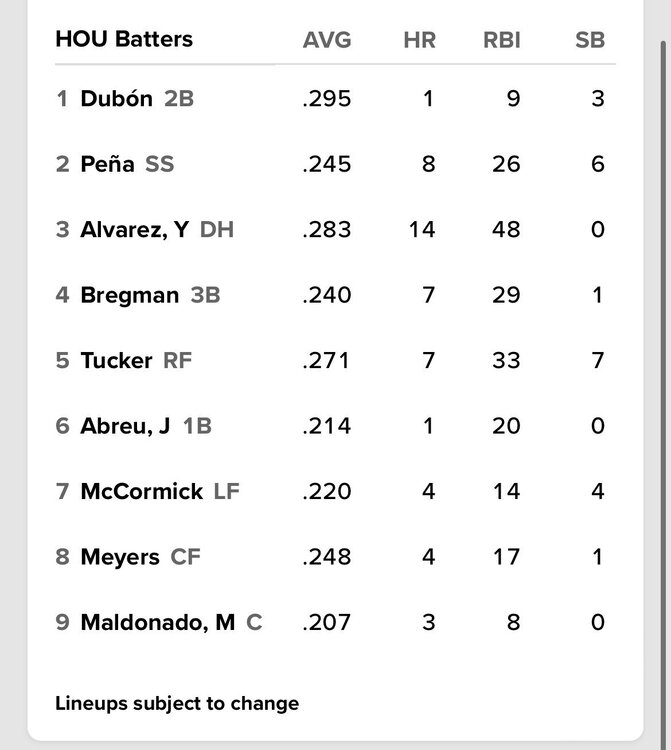671x750 pixels.
Task: View Abreu, J player details
Action: (x=125, y=426)
